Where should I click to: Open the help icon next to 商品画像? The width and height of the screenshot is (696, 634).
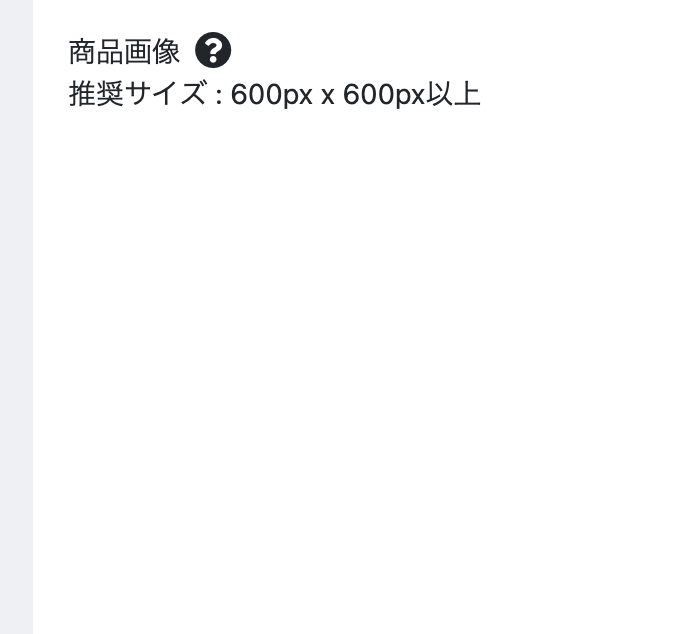tap(213, 50)
